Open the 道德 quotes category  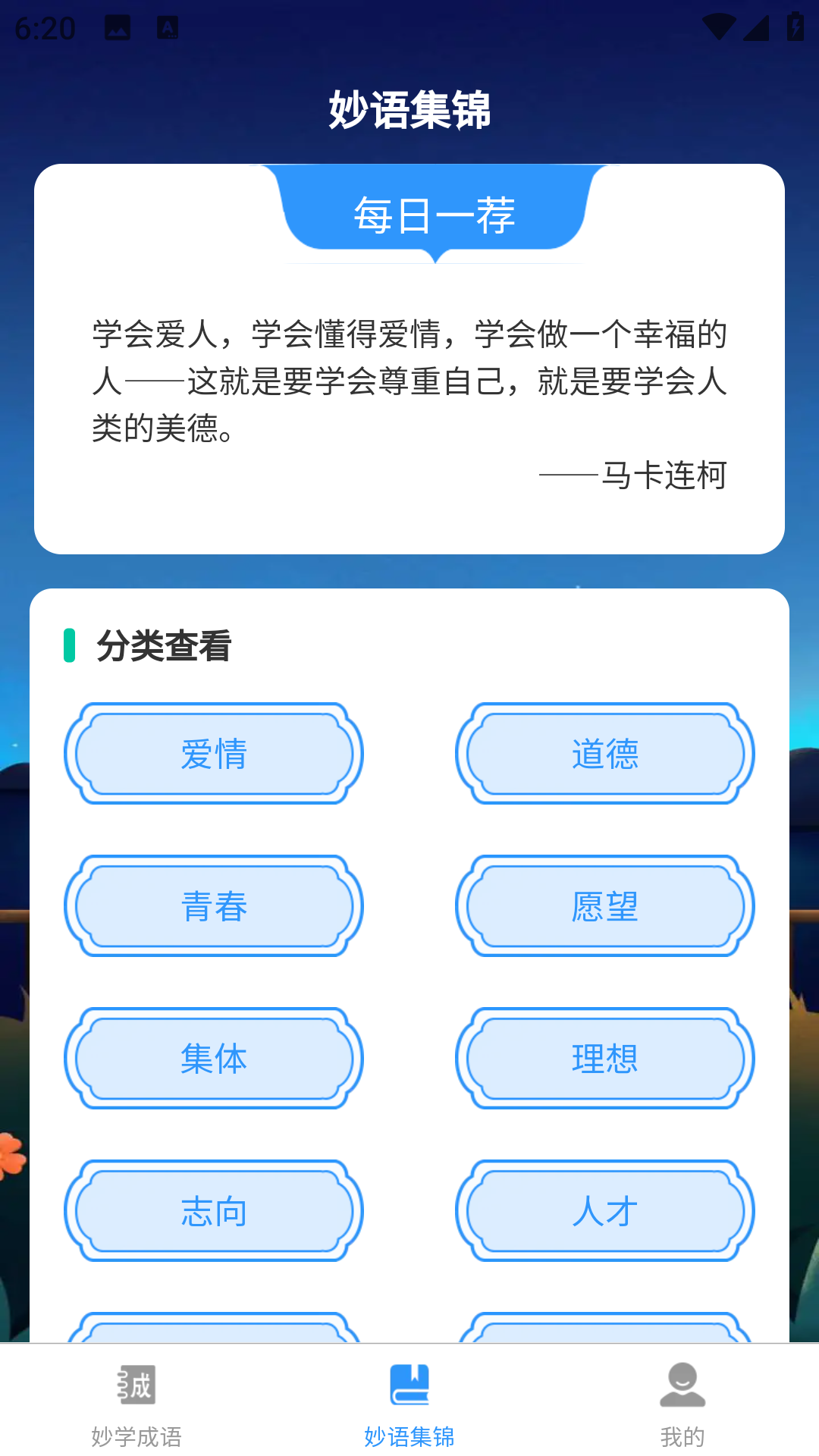[604, 753]
